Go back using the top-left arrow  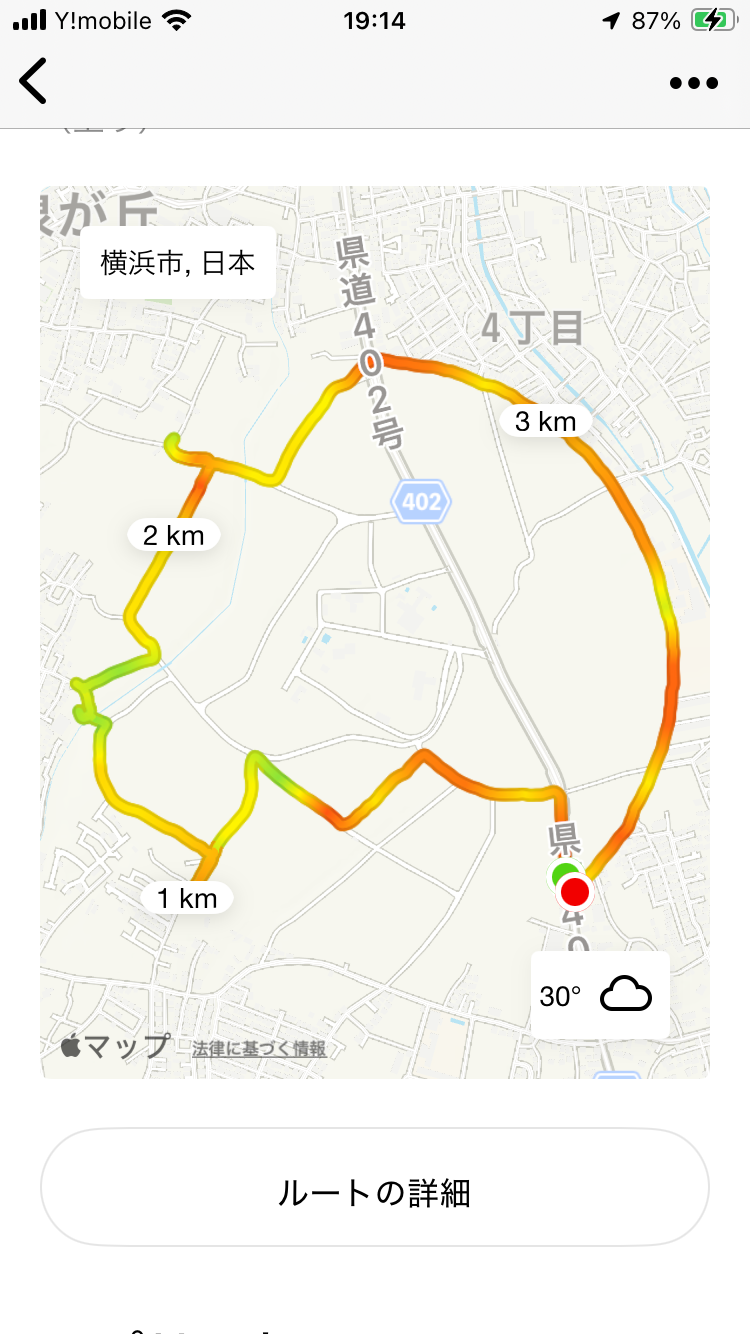(33, 81)
